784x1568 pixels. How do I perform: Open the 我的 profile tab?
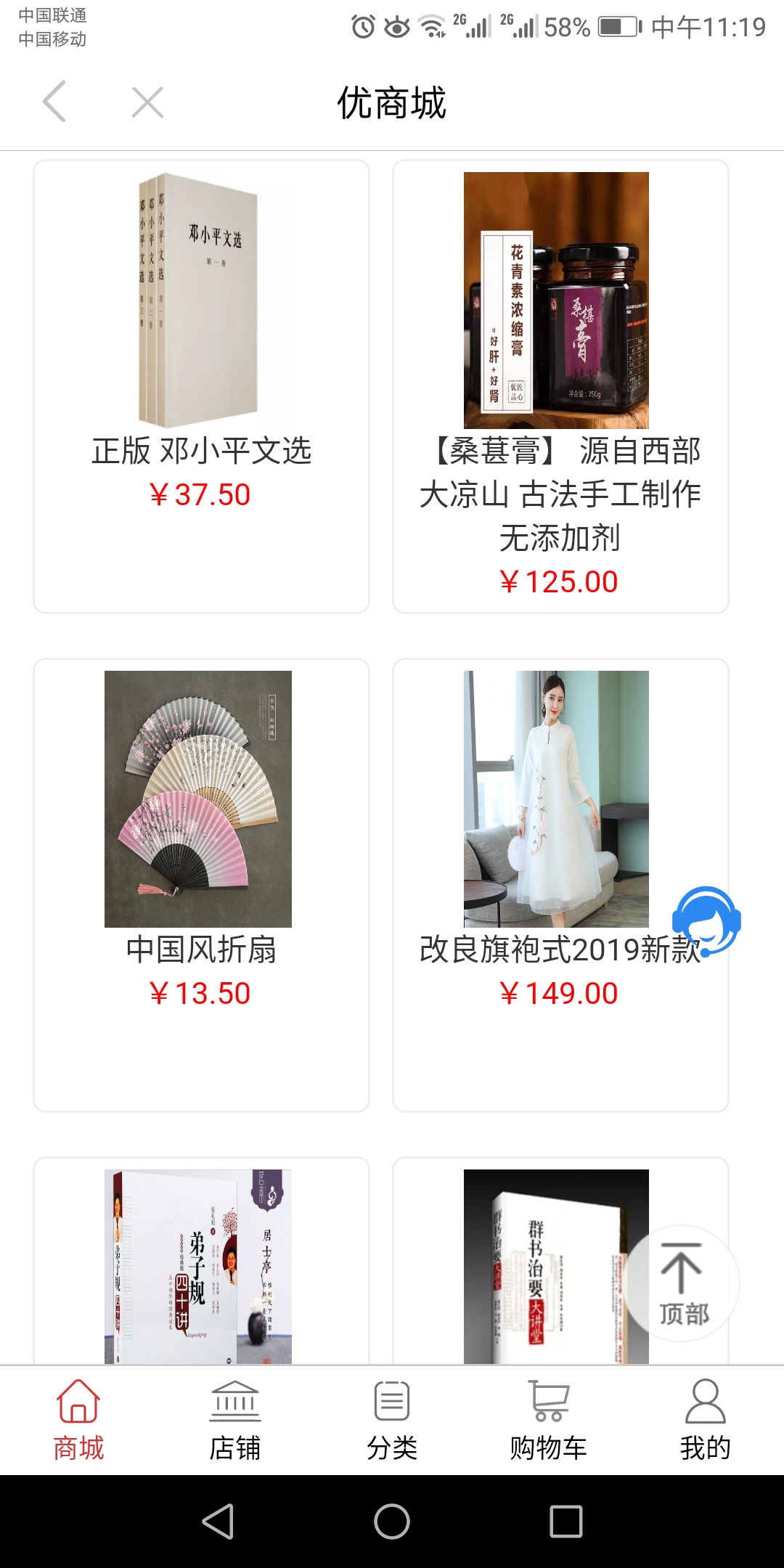(705, 1420)
